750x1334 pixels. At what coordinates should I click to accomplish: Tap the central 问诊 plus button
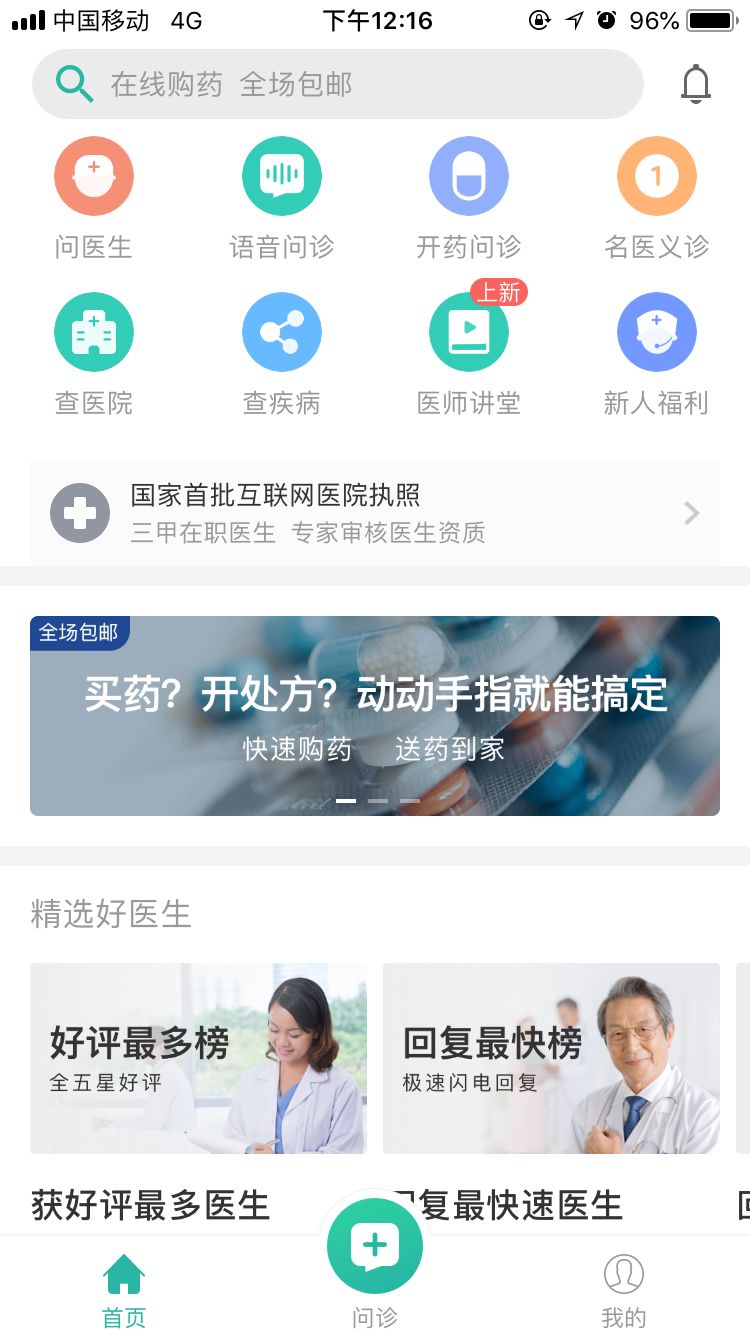[375, 1246]
